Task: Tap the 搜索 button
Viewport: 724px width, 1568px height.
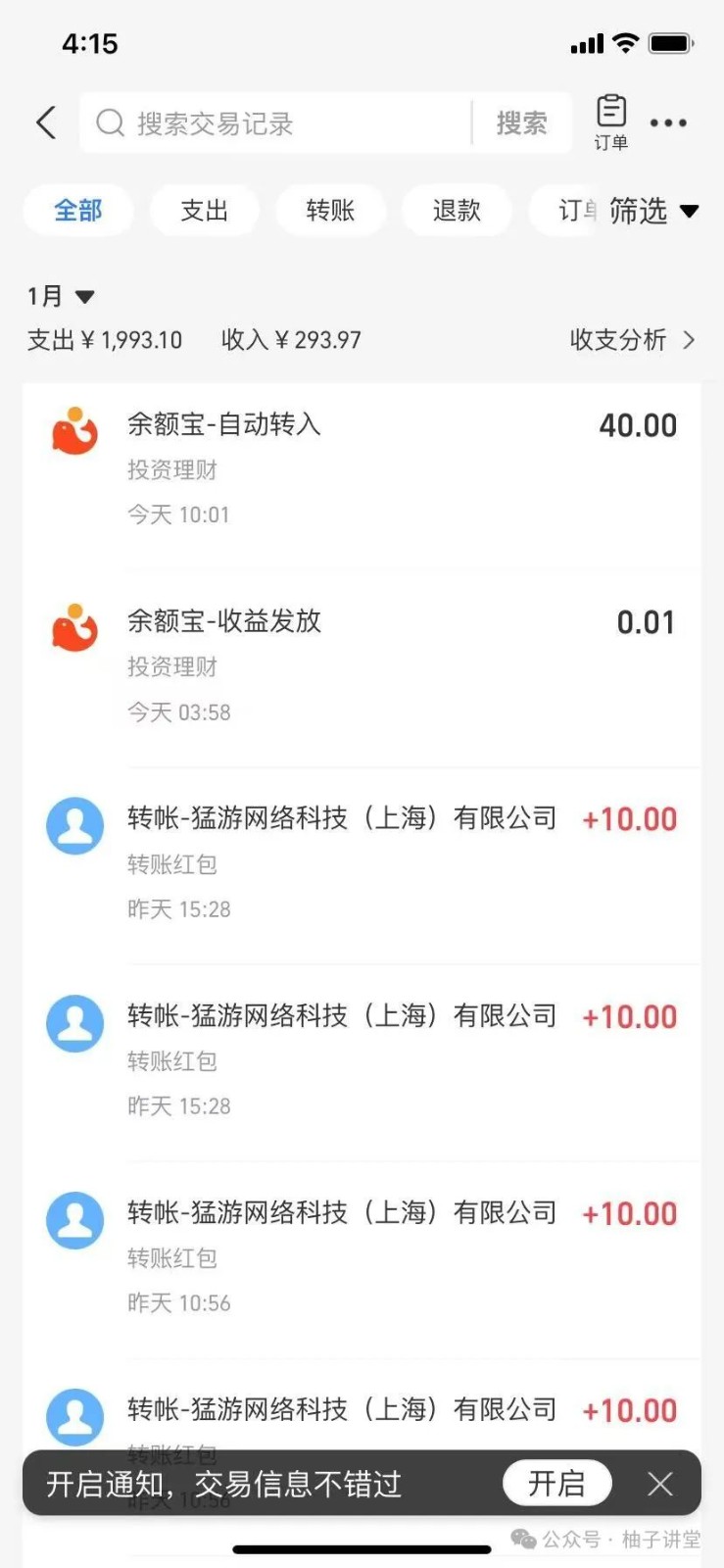Action: 521,123
